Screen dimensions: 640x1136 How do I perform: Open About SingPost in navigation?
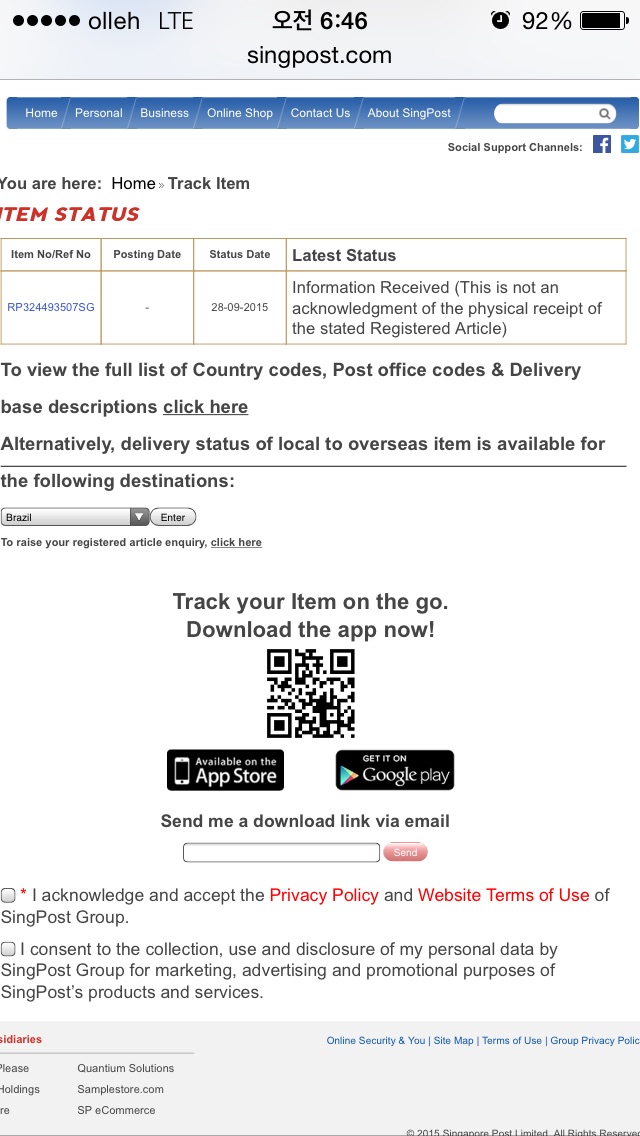pyautogui.click(x=409, y=113)
